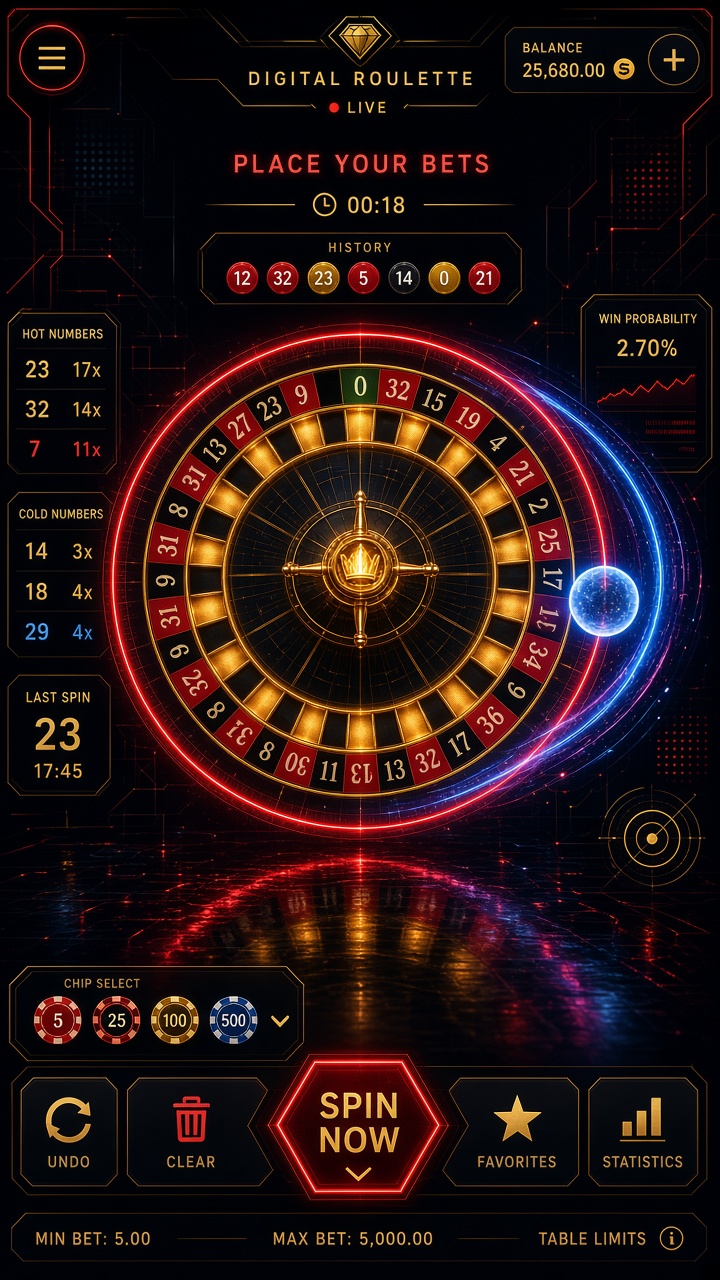Tap the target icon beside the wheel
720x1280 pixels.
(x=641, y=831)
